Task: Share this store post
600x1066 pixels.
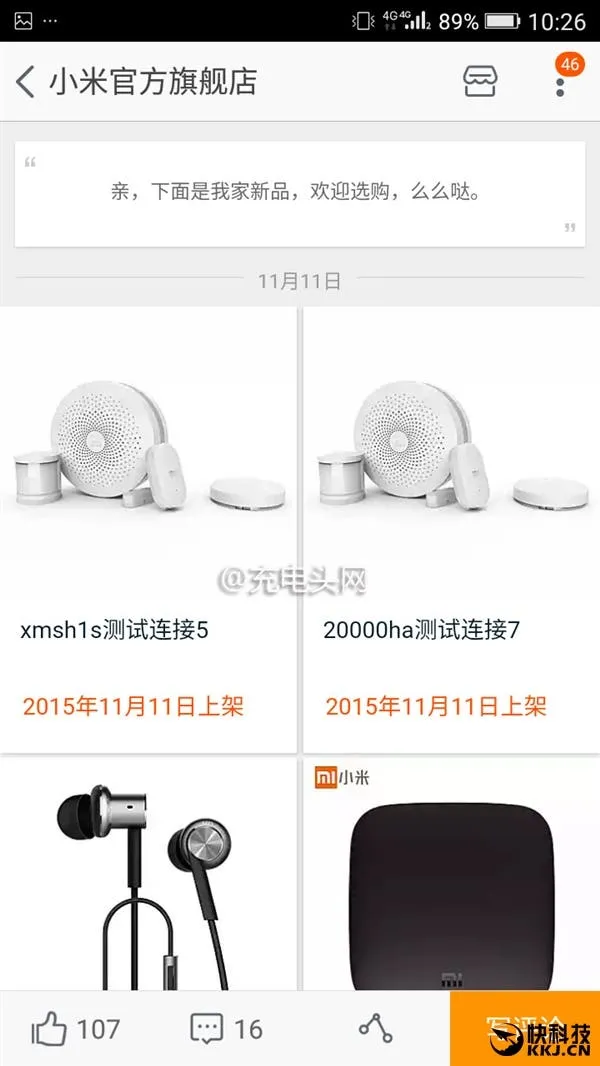Action: click(x=376, y=1028)
